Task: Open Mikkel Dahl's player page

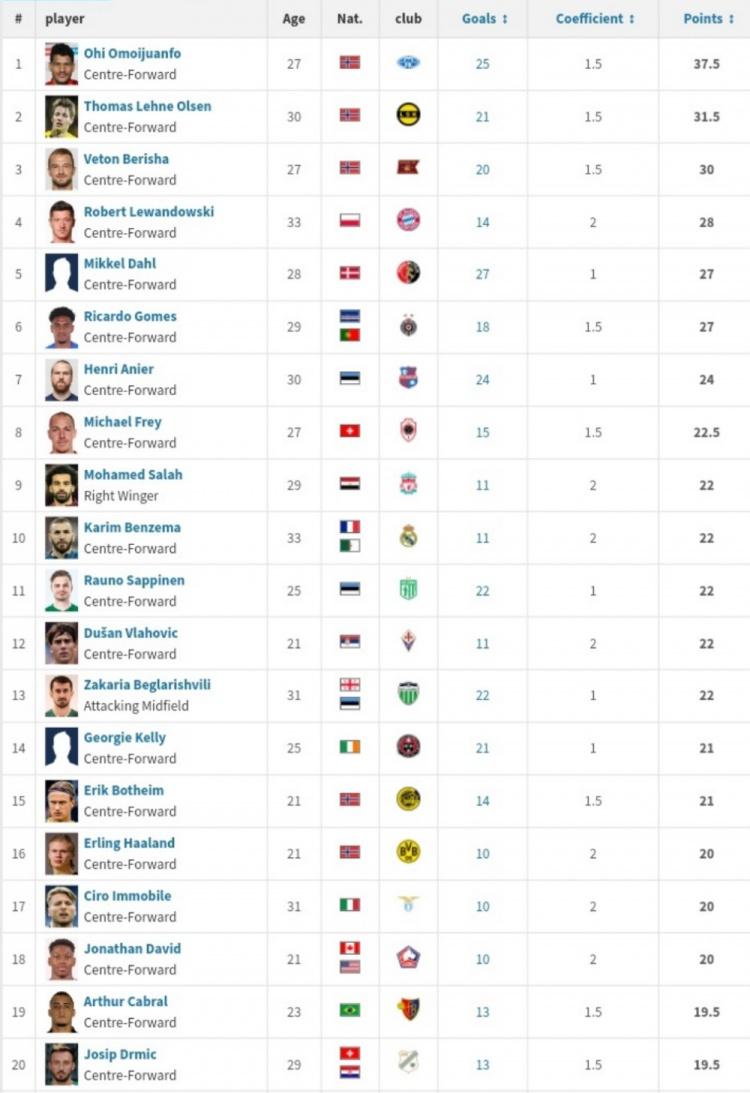Action: [x=120, y=264]
